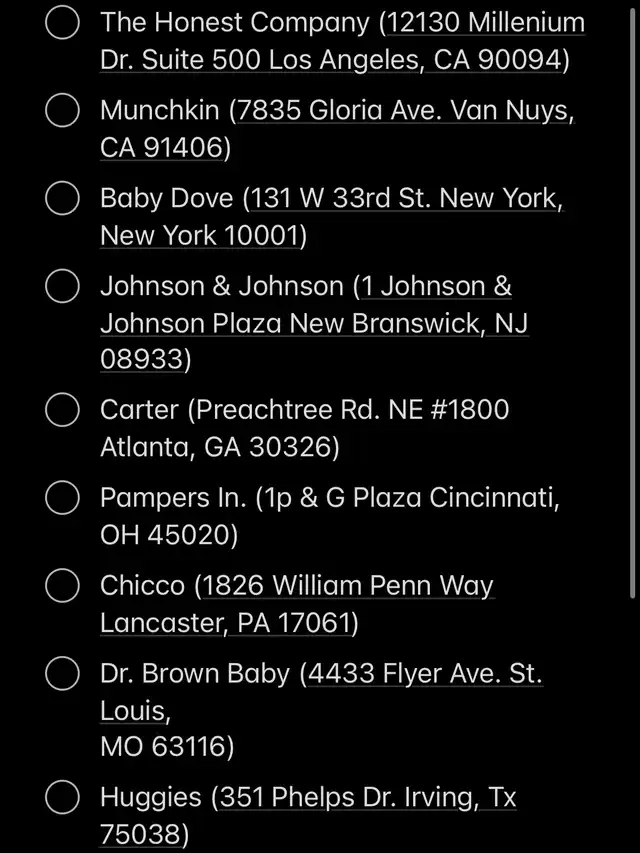Mark the Carter entry as done

click(63, 410)
